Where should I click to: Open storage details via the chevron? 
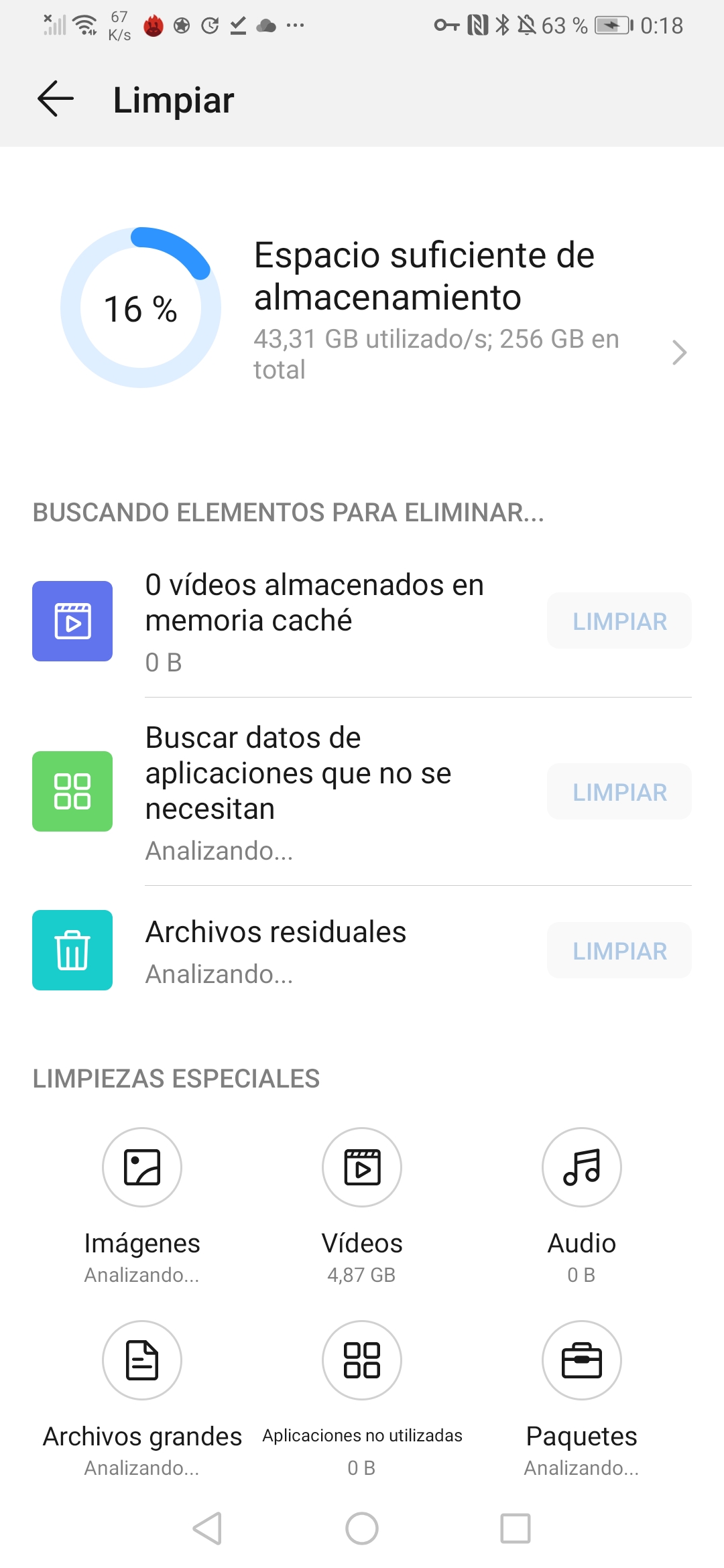point(679,352)
